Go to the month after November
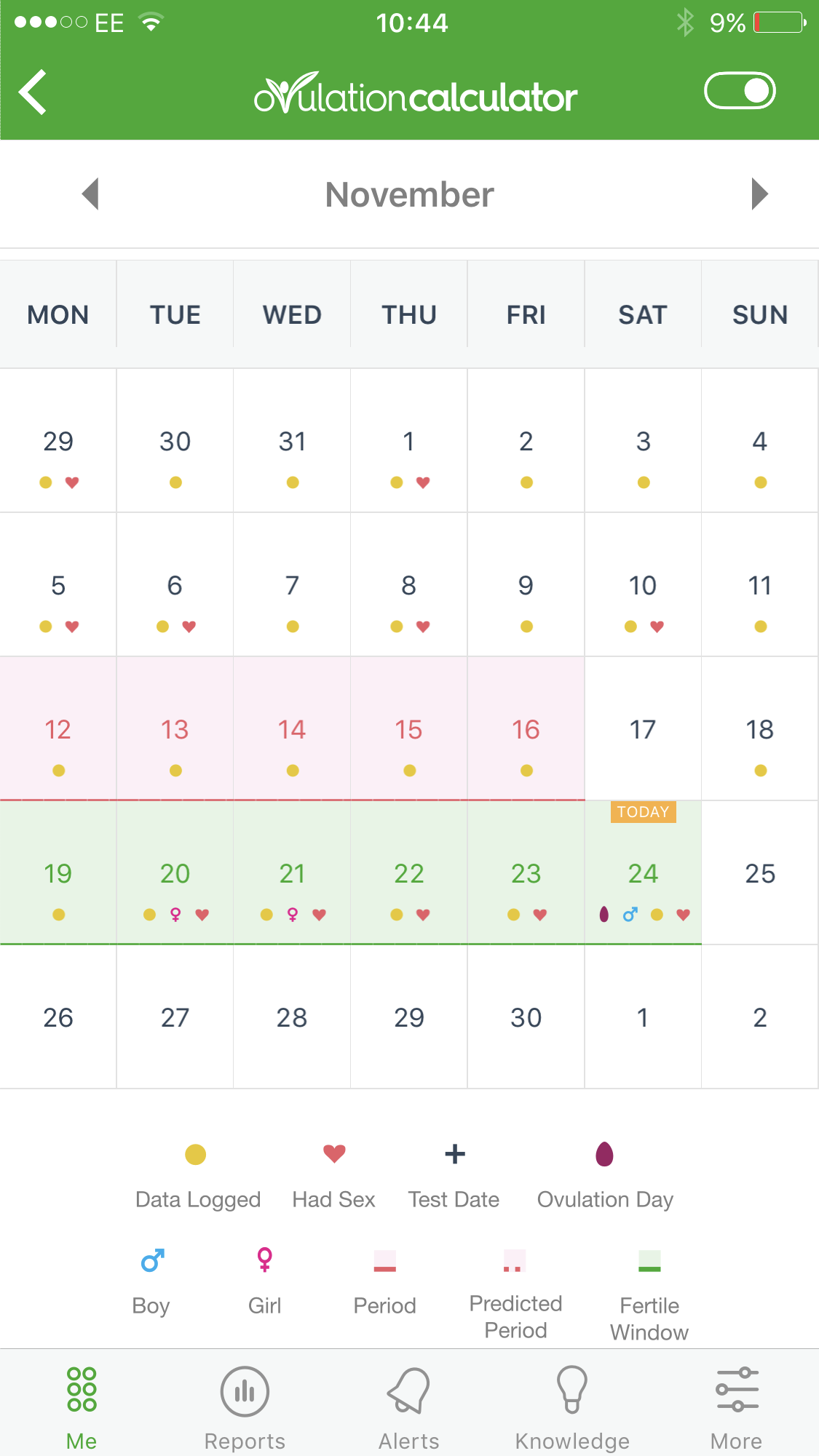Screen dimensions: 819x1456 tap(759, 194)
